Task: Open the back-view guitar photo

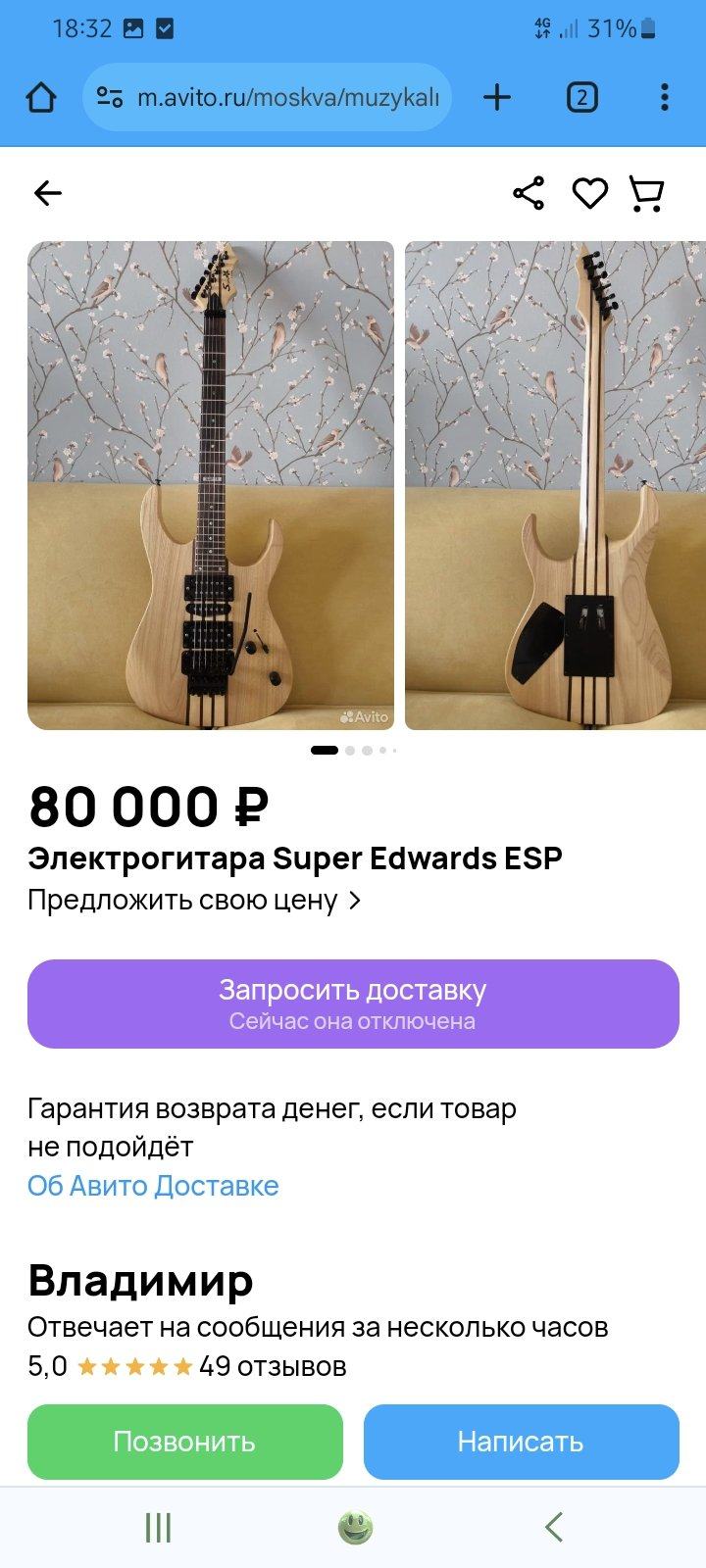Action: (555, 485)
